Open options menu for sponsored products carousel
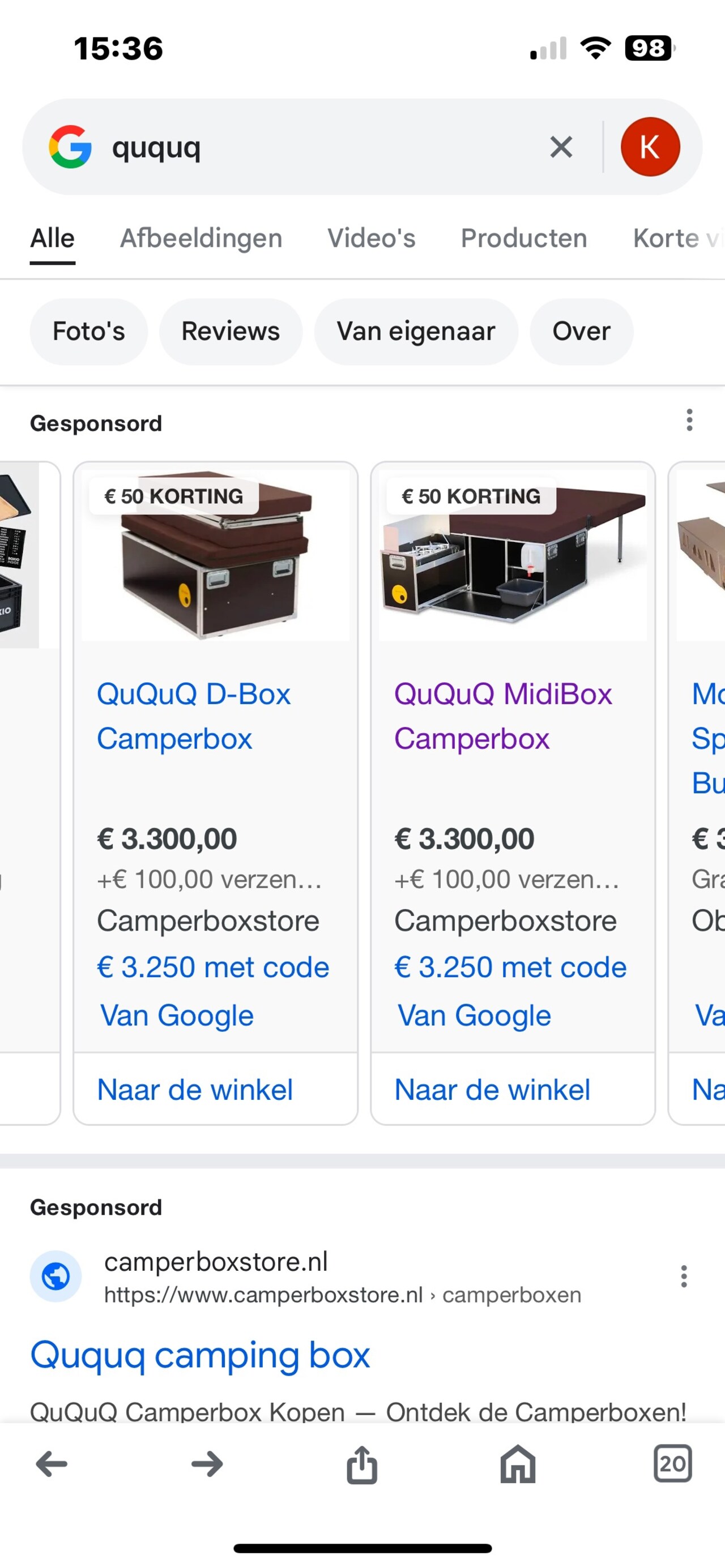This screenshot has height=1568, width=725. (x=689, y=421)
